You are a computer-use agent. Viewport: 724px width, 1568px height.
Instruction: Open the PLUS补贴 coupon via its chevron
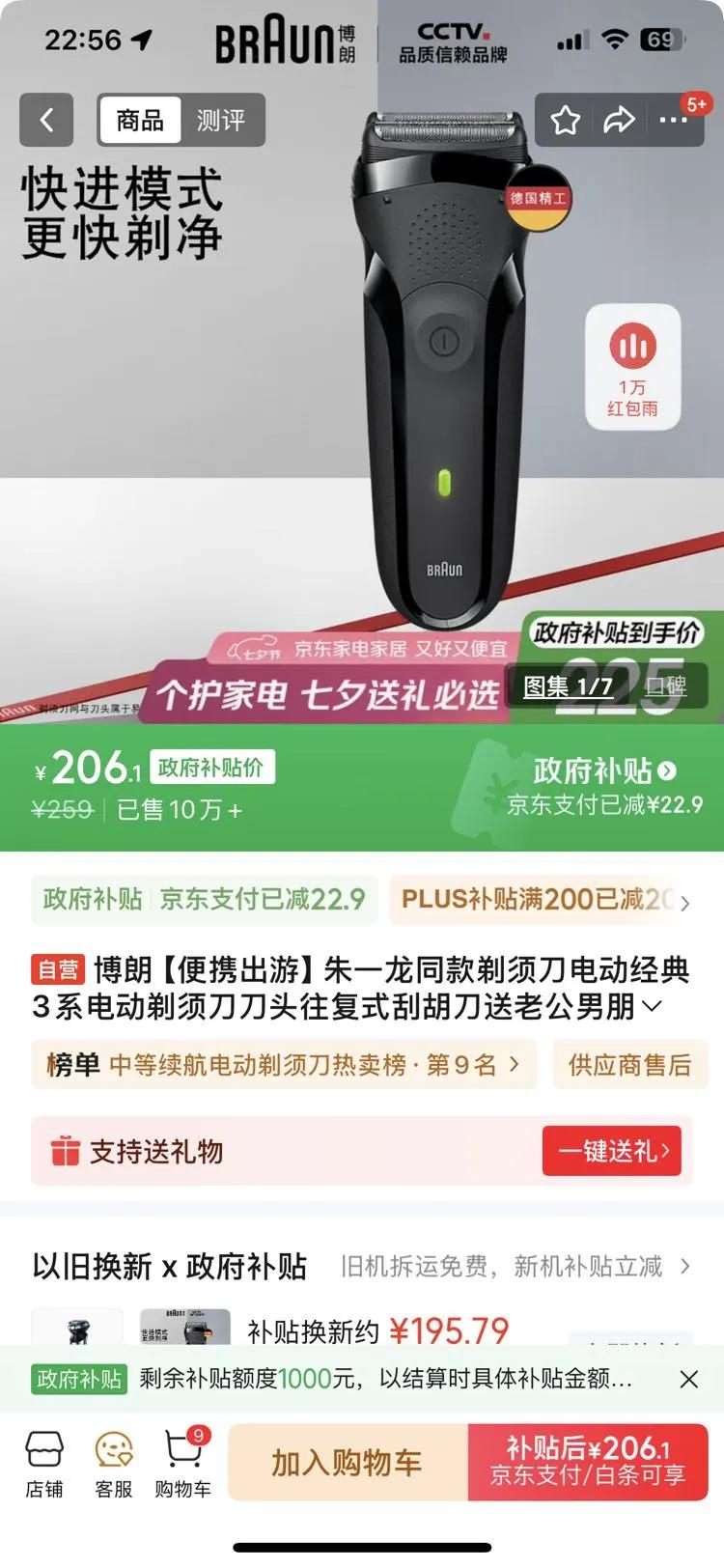685,900
